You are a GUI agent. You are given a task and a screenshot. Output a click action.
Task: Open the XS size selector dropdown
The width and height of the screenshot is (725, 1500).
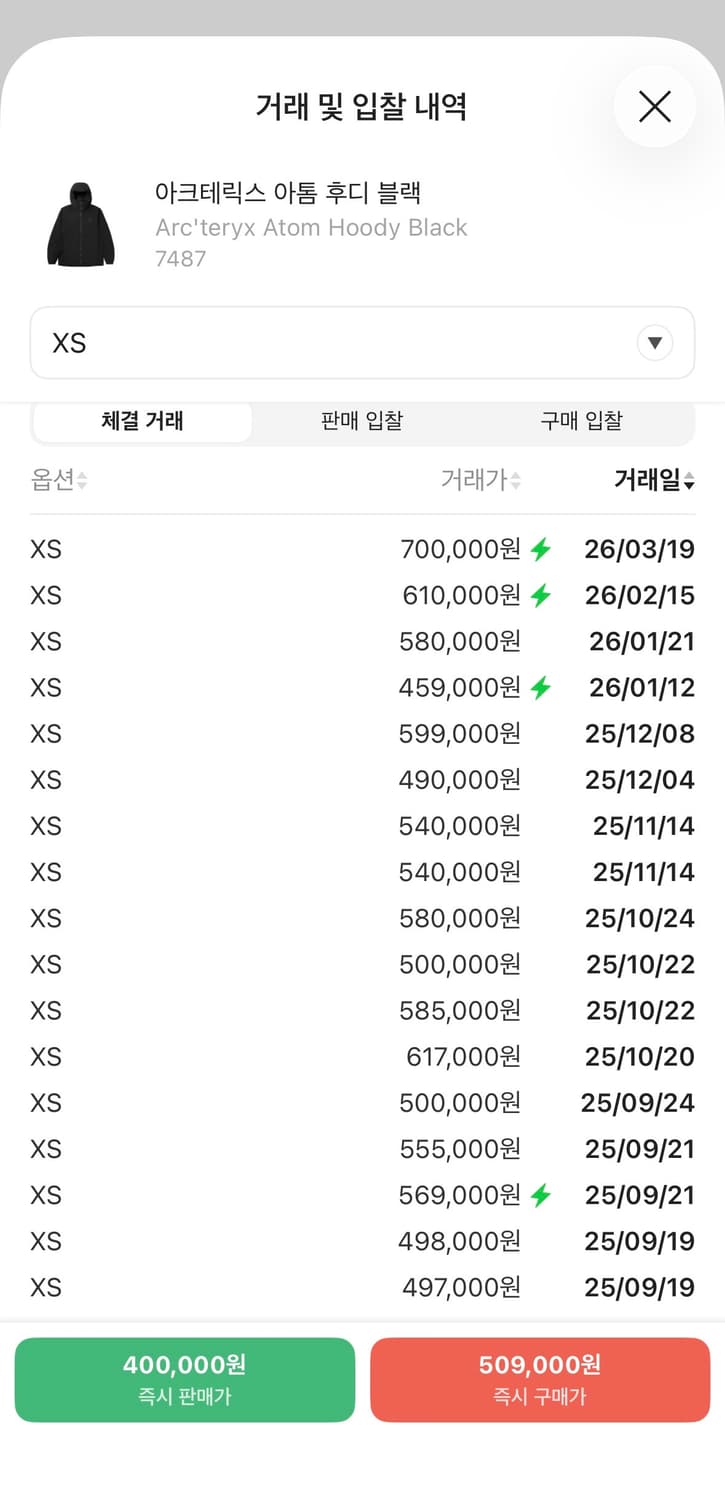pyautogui.click(x=362, y=342)
